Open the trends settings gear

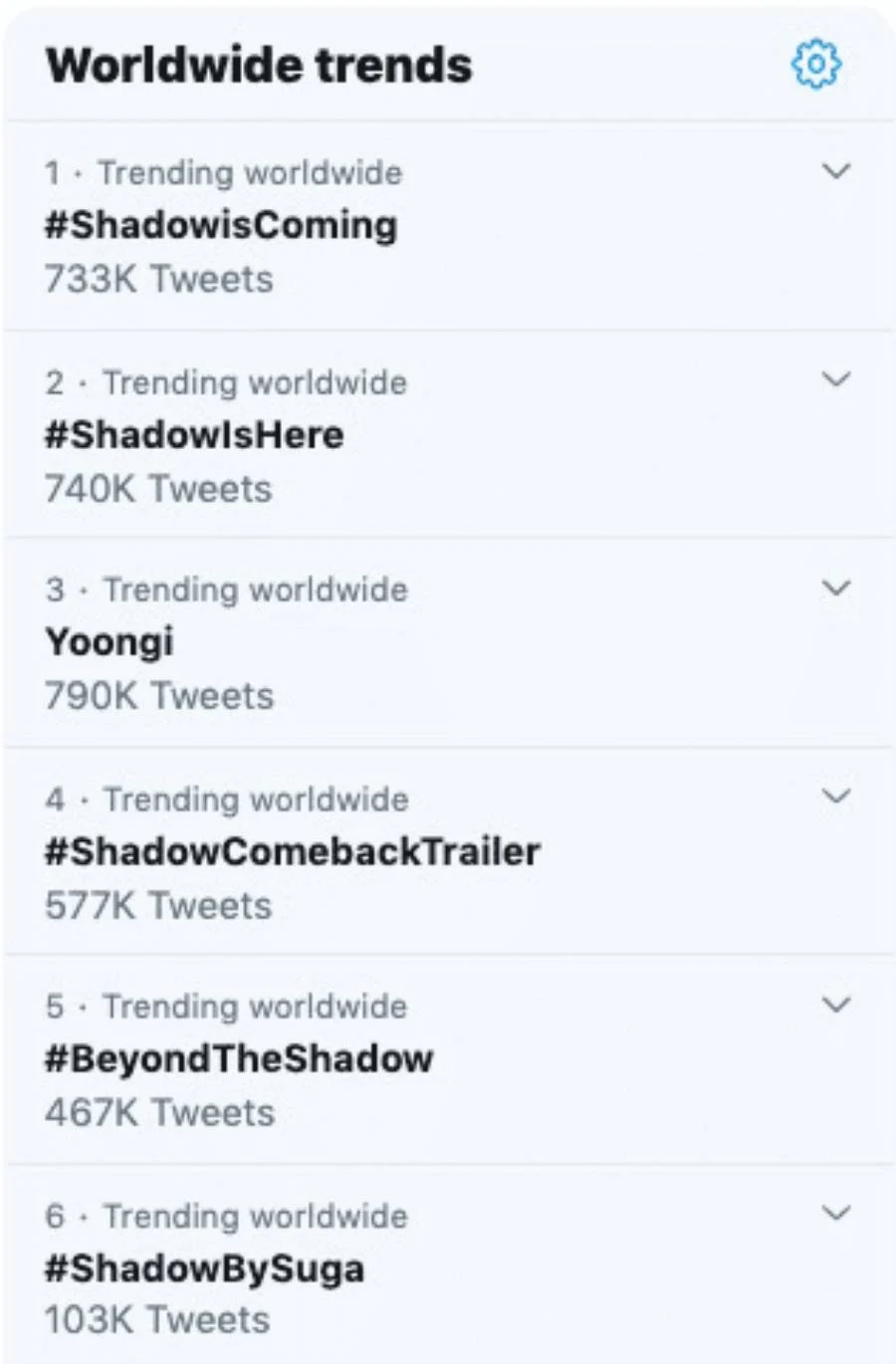click(815, 65)
